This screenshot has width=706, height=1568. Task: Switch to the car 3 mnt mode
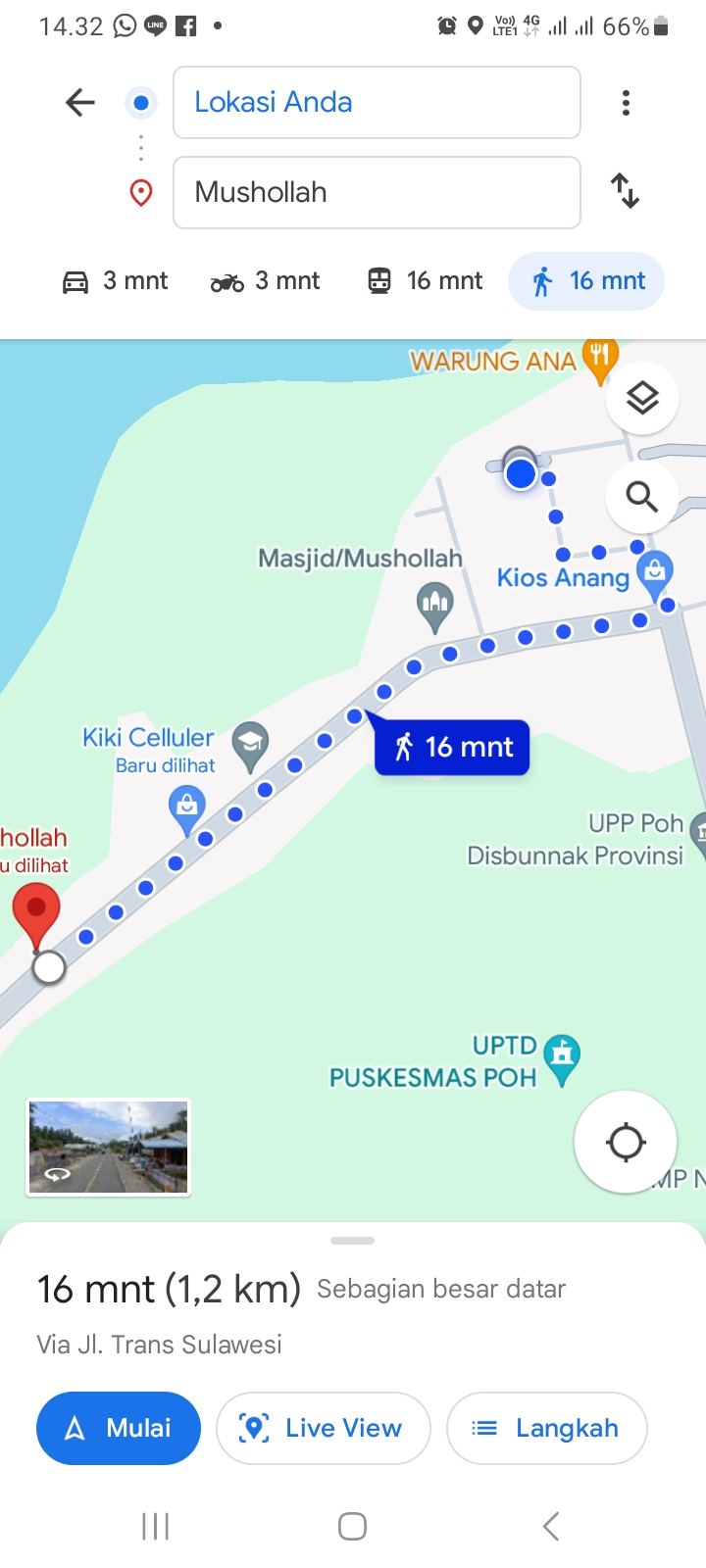[x=115, y=281]
